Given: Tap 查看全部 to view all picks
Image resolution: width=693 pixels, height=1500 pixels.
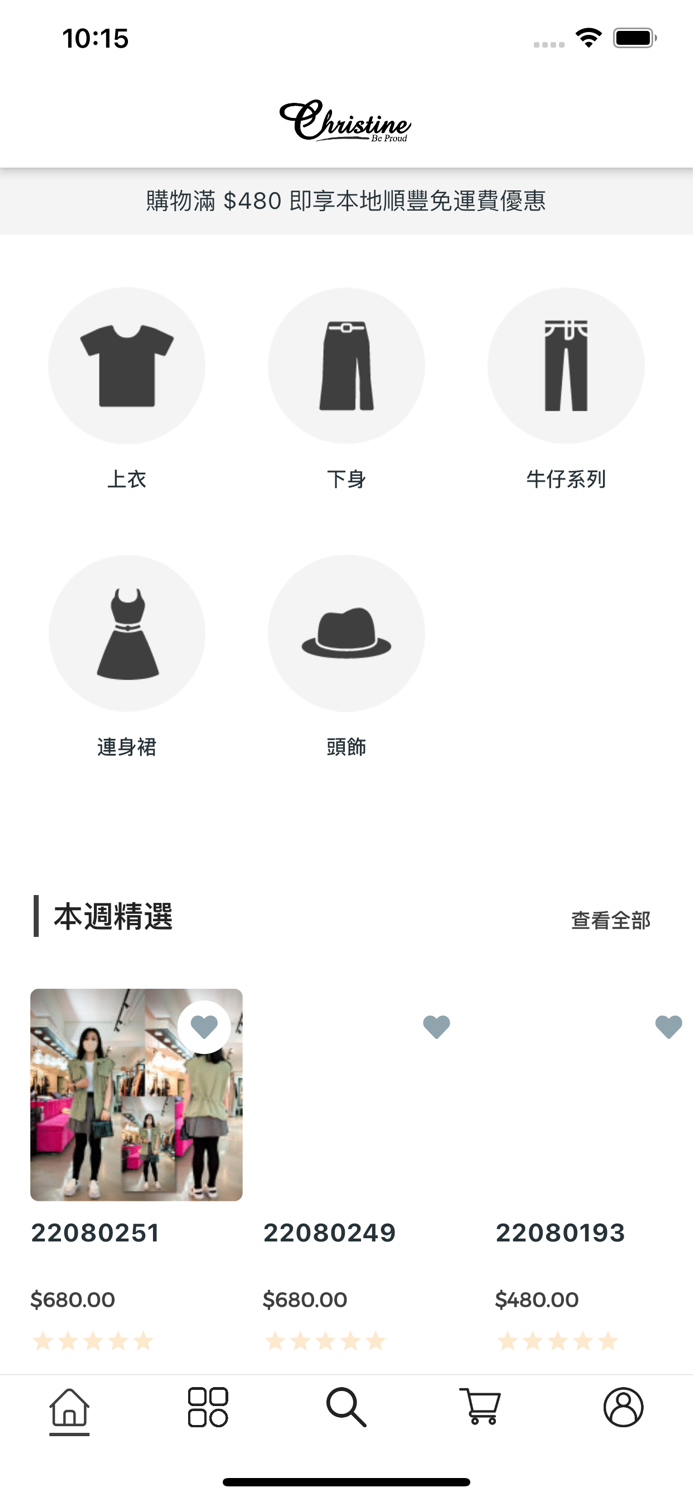Looking at the screenshot, I should pyautogui.click(x=610, y=920).
